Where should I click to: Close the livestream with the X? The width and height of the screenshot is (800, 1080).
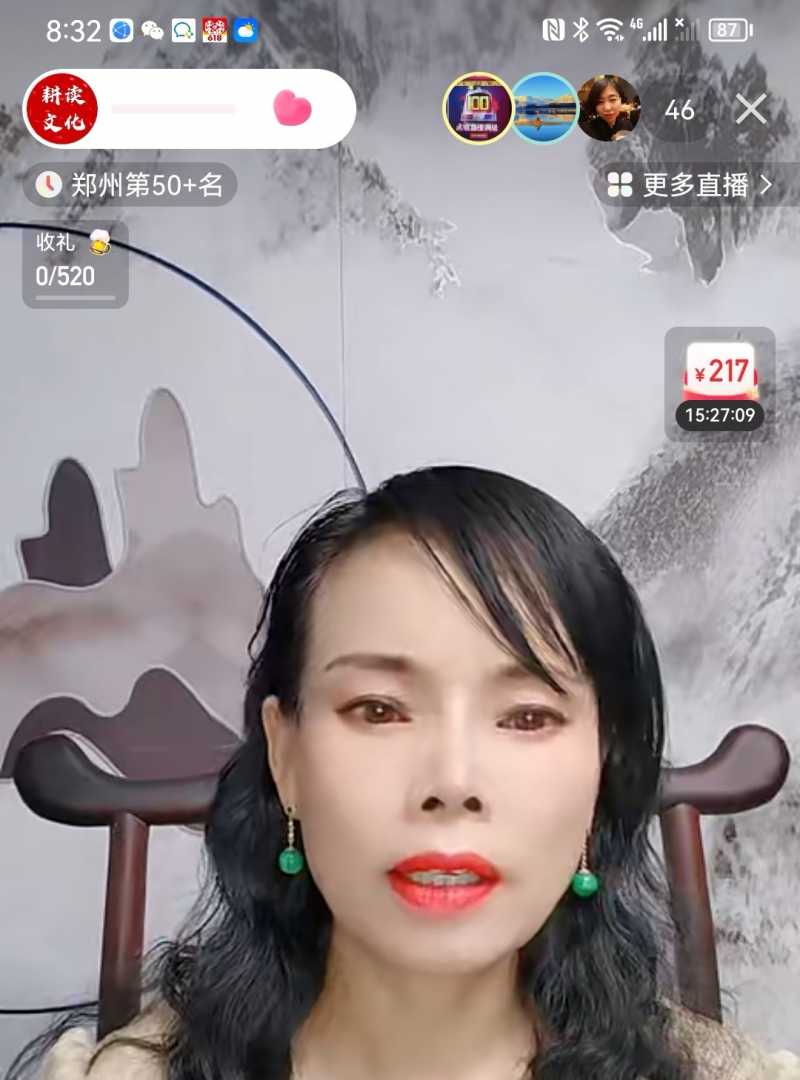[x=748, y=110]
